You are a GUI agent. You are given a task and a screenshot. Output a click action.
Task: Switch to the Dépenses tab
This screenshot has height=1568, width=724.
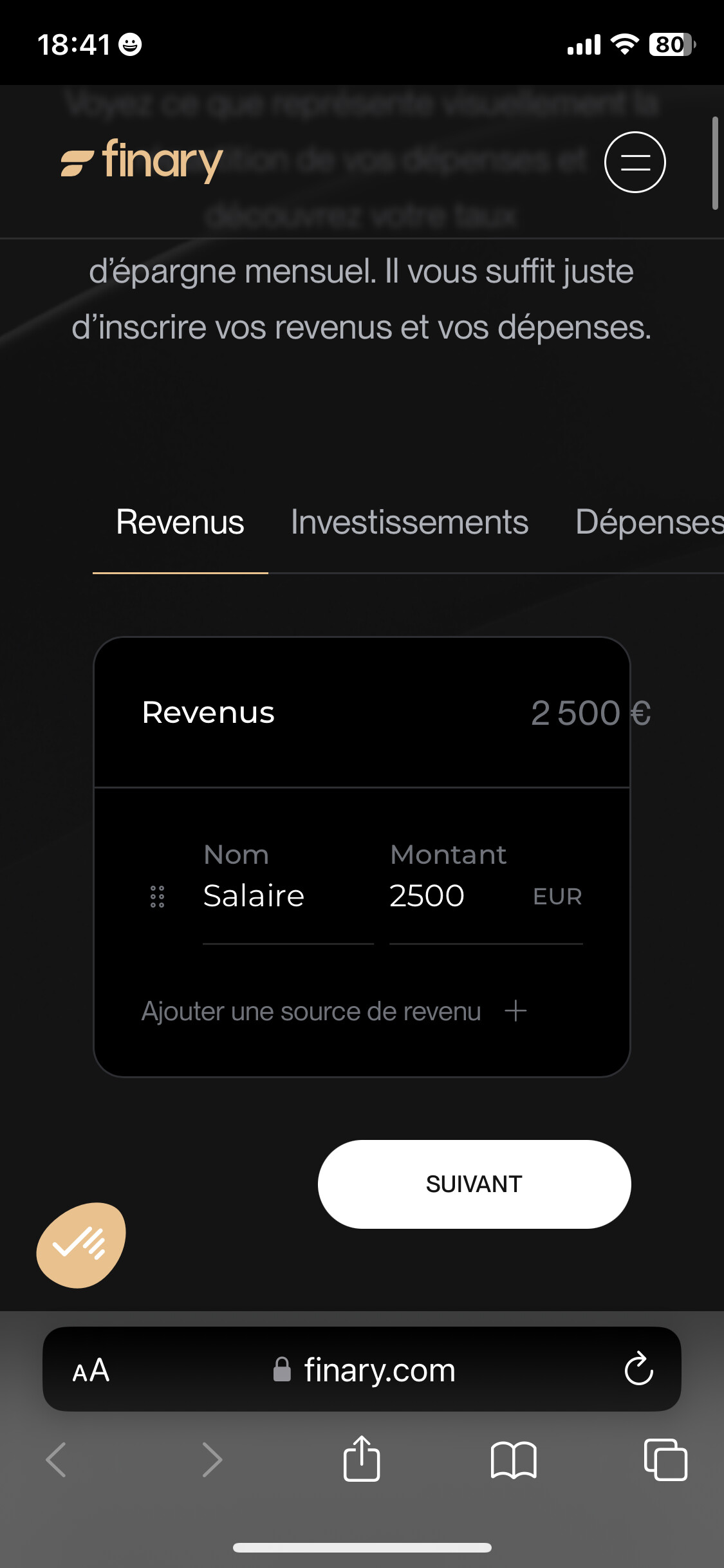649,522
